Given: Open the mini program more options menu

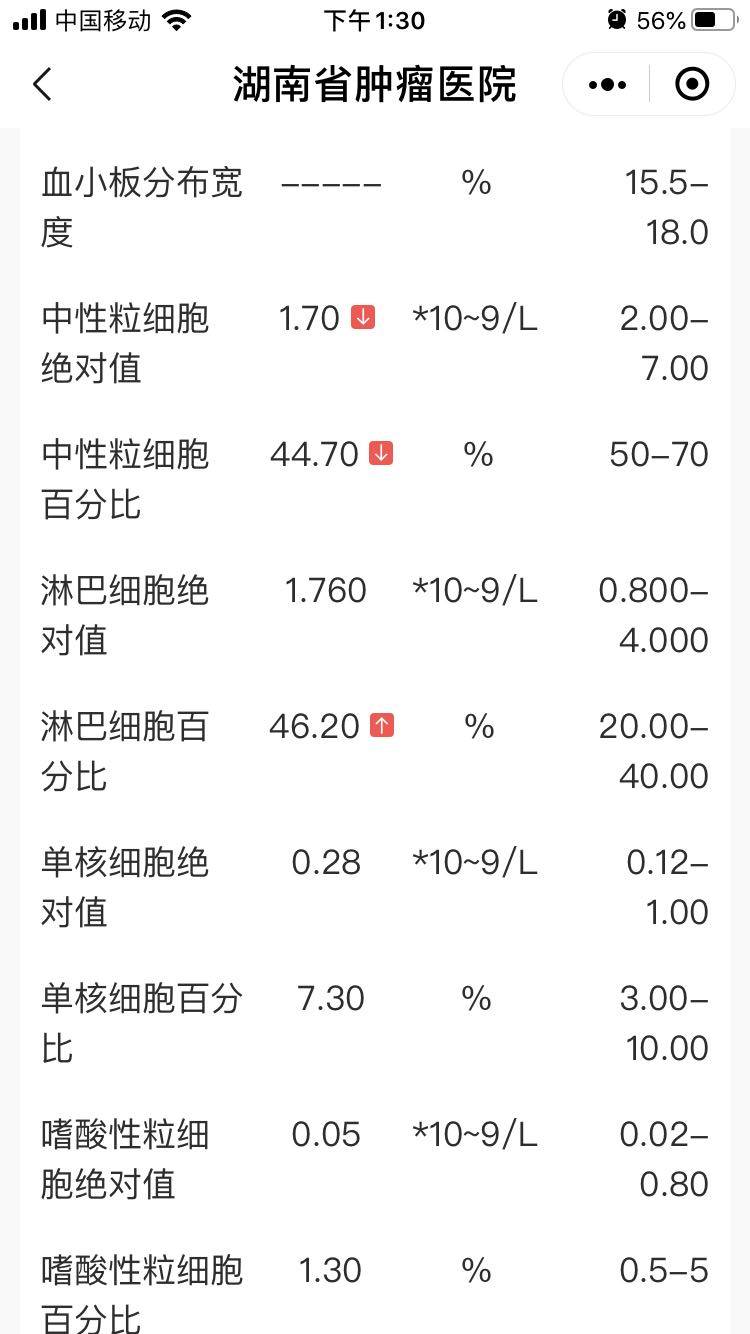Looking at the screenshot, I should tap(607, 85).
